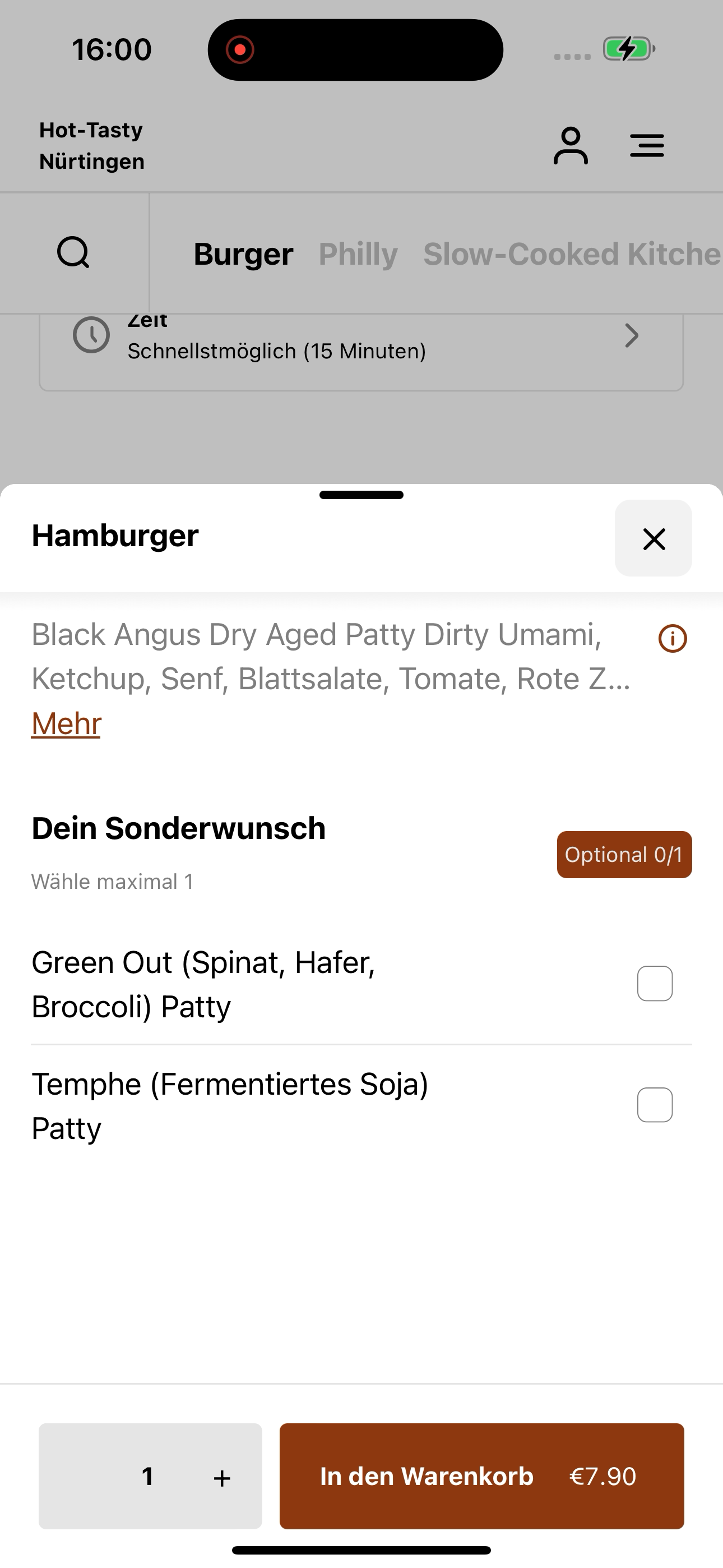
Task: Add to cart with In den Warenkorb
Action: [x=481, y=1476]
